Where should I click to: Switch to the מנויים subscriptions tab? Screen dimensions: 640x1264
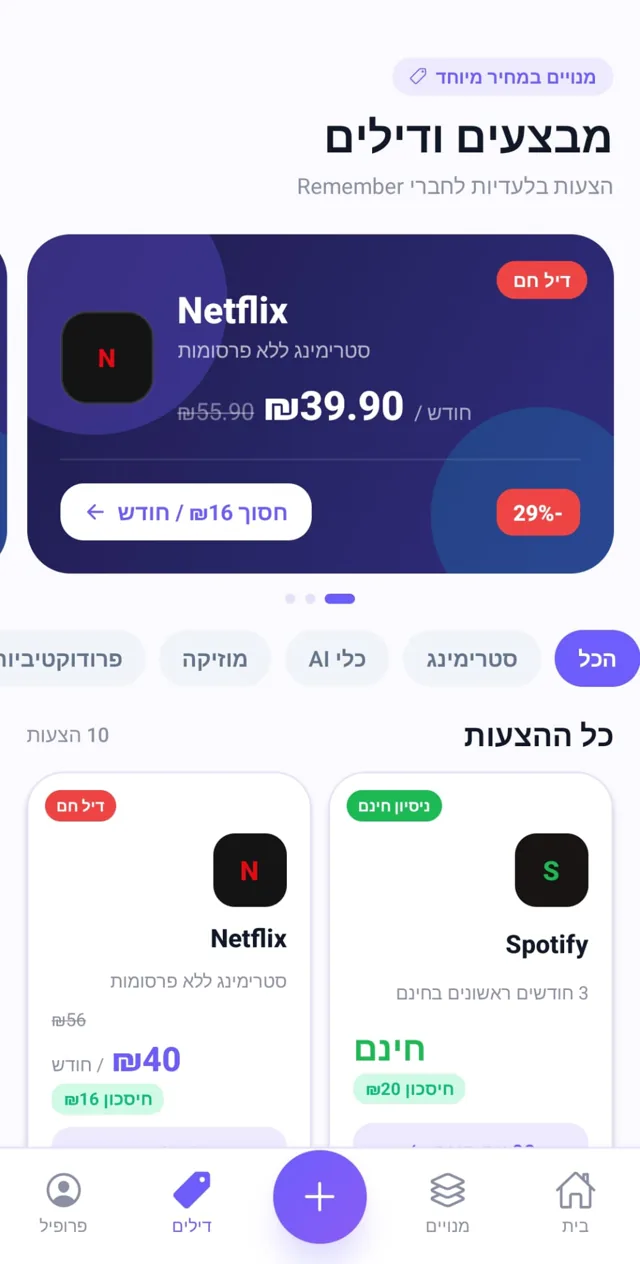coord(448,1203)
